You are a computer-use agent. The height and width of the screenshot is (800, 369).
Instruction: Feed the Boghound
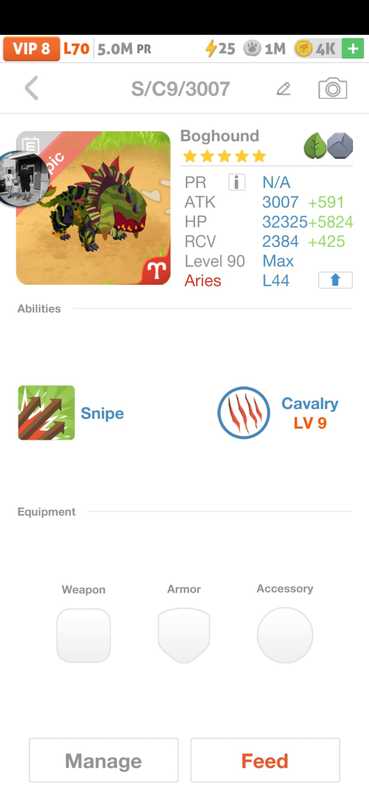click(265, 760)
